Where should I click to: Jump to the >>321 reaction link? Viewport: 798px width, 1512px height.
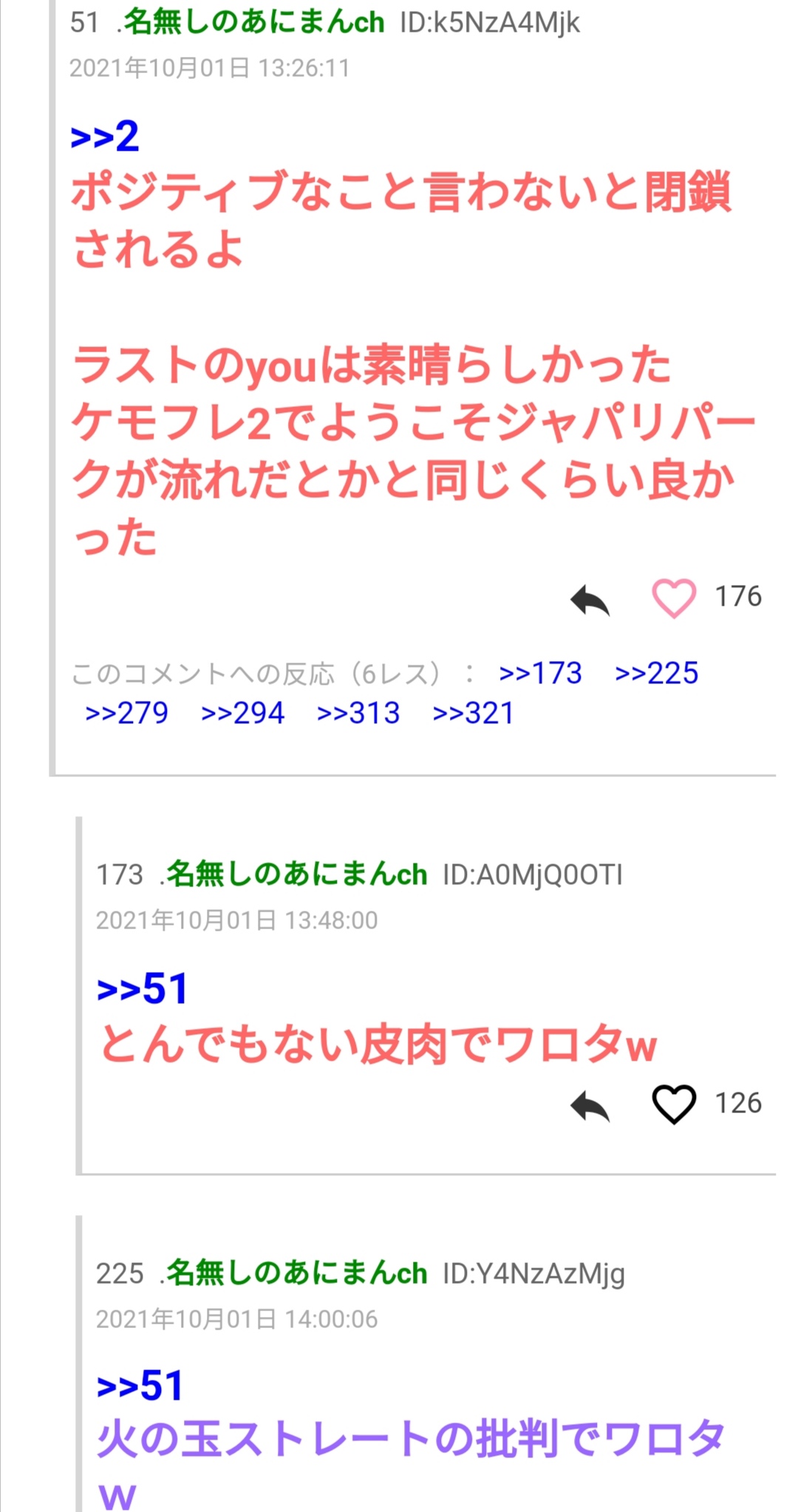(x=473, y=713)
